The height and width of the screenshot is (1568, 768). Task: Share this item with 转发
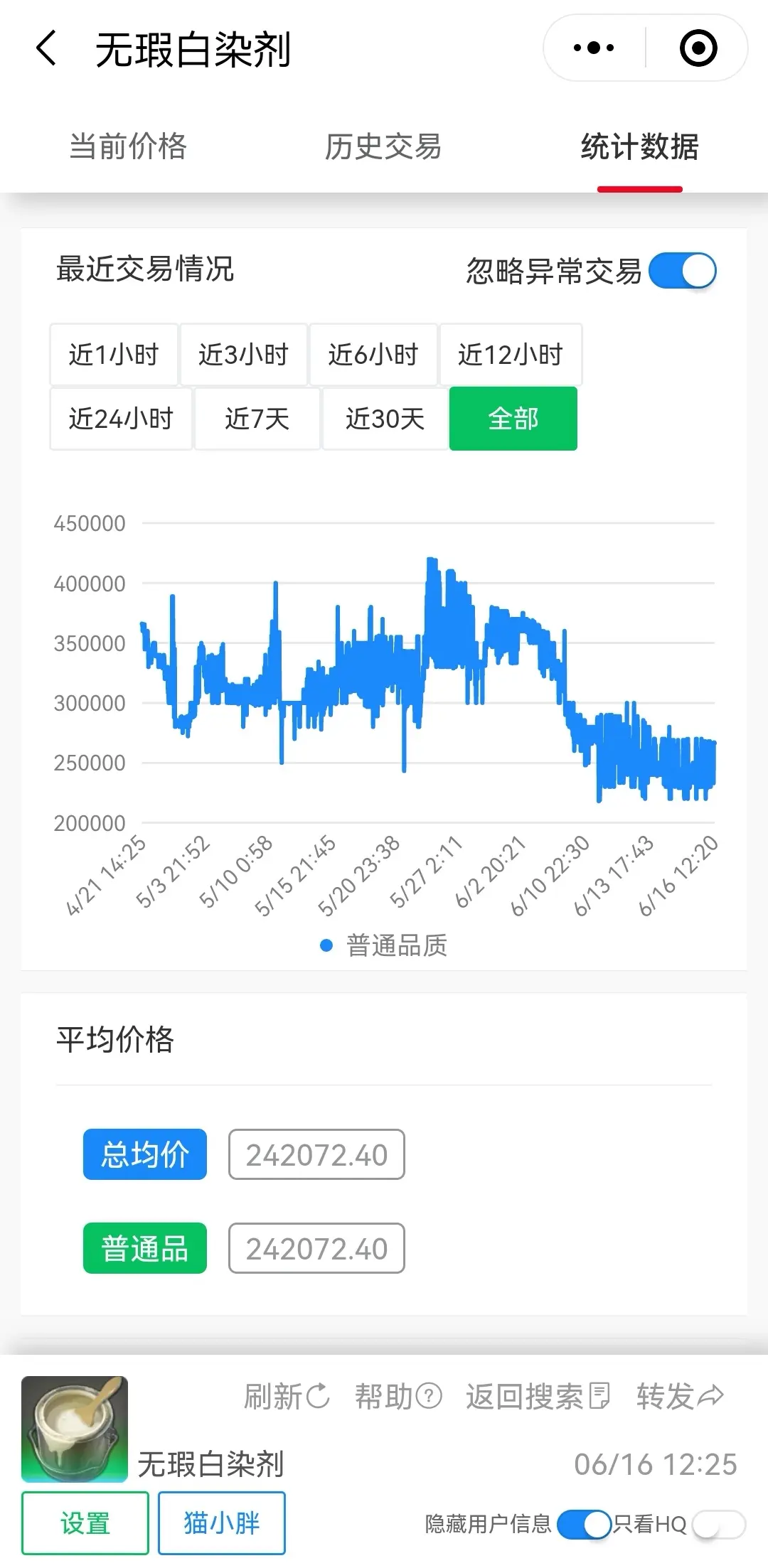pyautogui.click(x=681, y=1396)
